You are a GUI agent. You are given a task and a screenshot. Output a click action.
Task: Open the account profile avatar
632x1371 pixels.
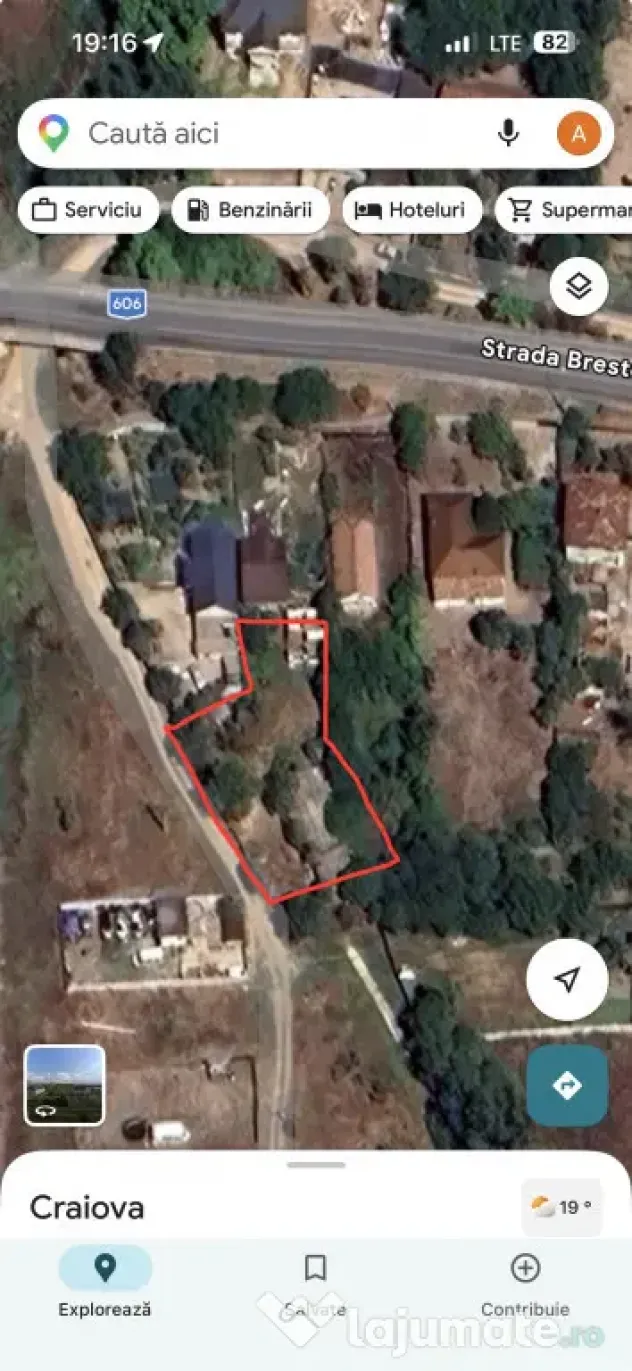(578, 134)
